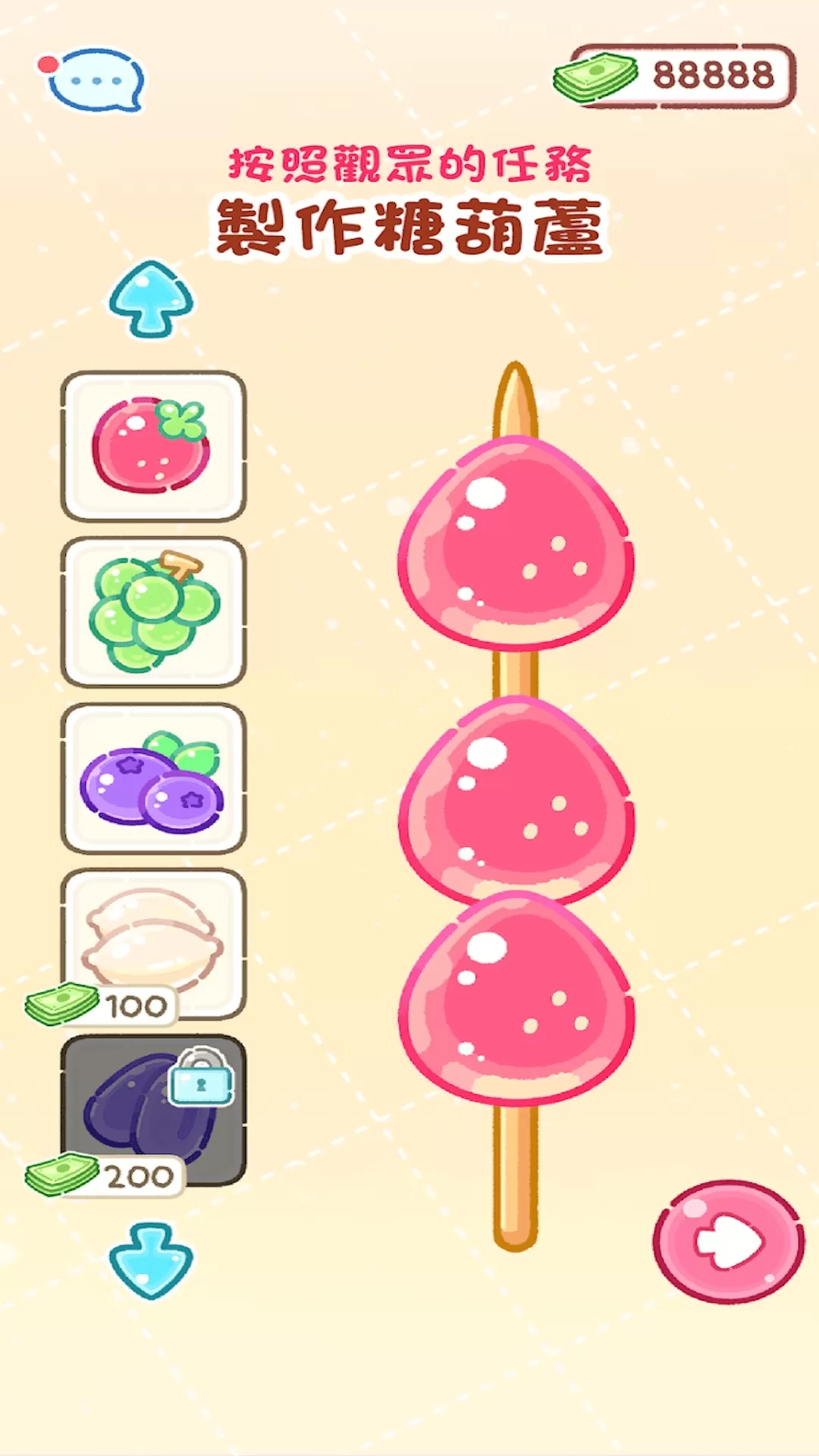Choose the blueberry ingredient

(153, 778)
